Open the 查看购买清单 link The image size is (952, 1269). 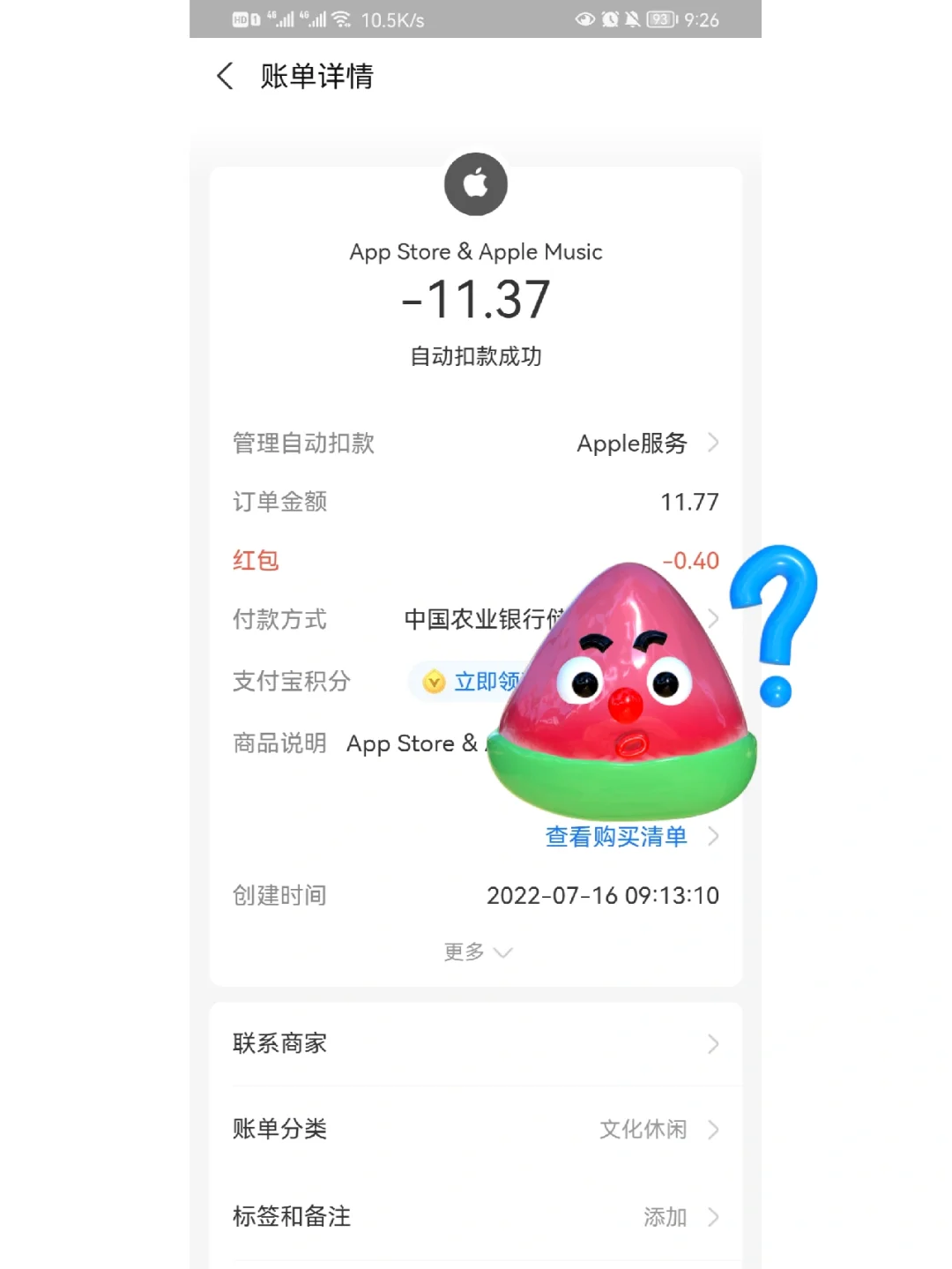click(616, 836)
